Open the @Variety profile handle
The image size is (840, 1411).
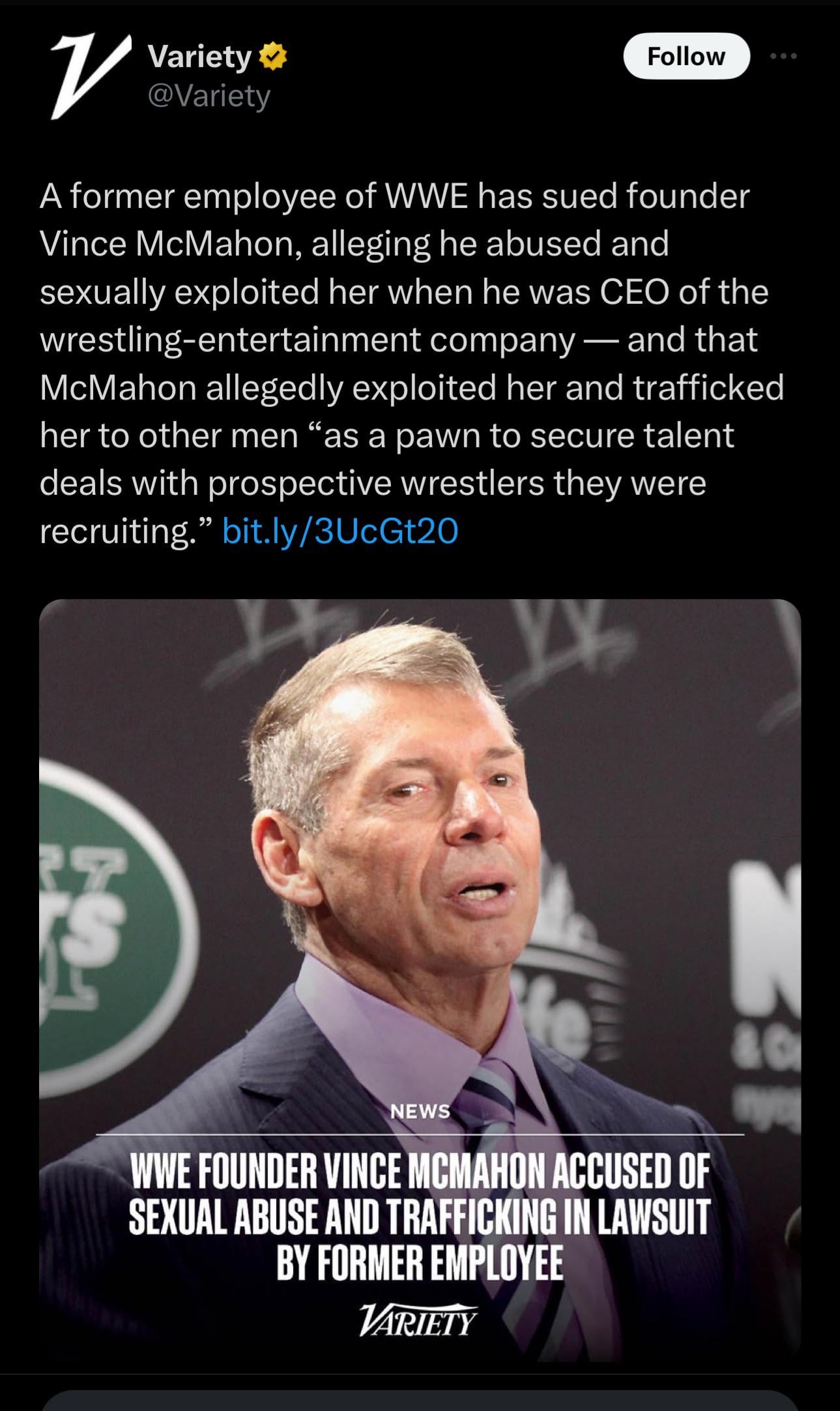coord(209,97)
